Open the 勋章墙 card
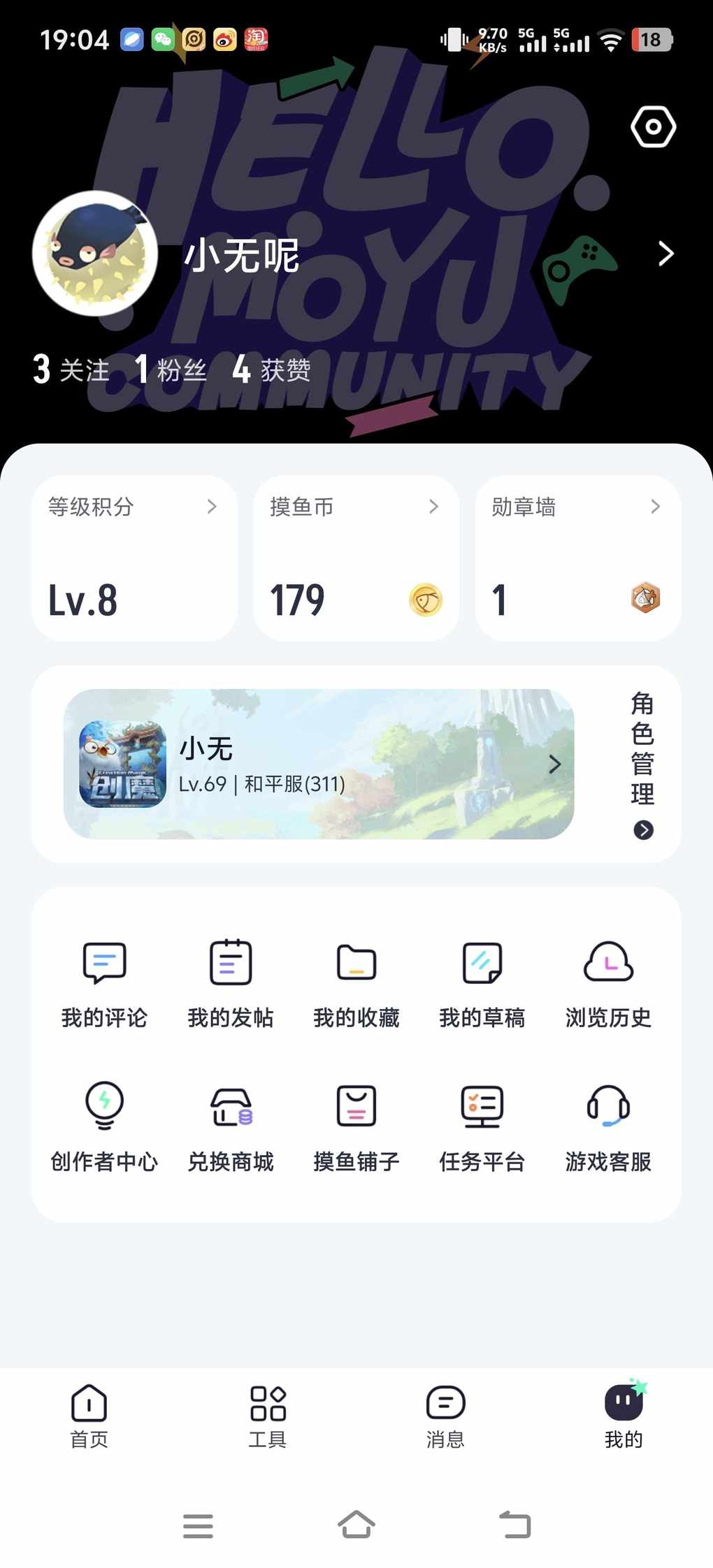 pyautogui.click(x=578, y=558)
